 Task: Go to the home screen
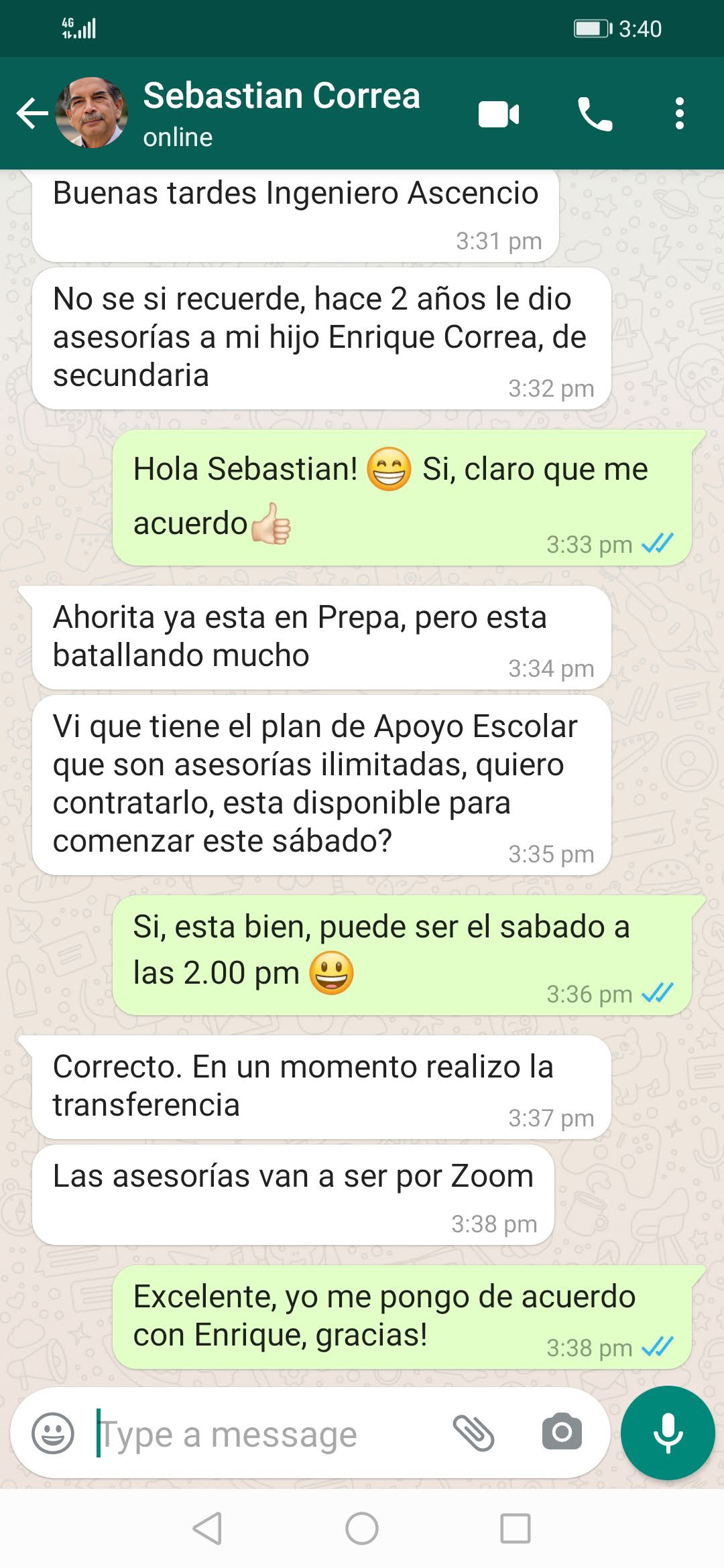pyautogui.click(x=362, y=1528)
